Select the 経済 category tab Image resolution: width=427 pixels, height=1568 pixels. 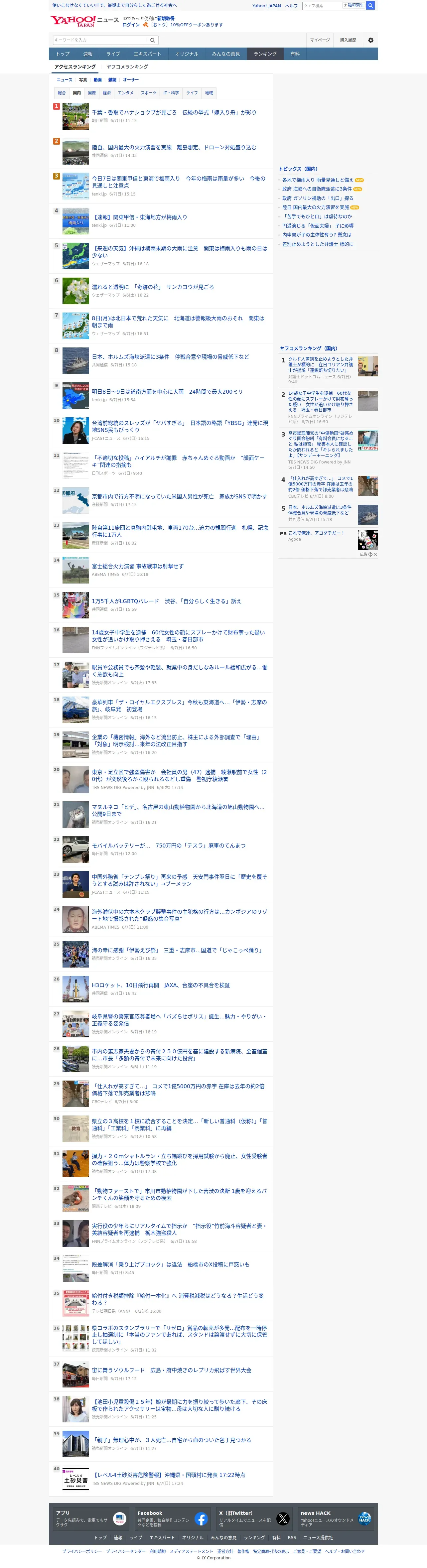pos(107,93)
